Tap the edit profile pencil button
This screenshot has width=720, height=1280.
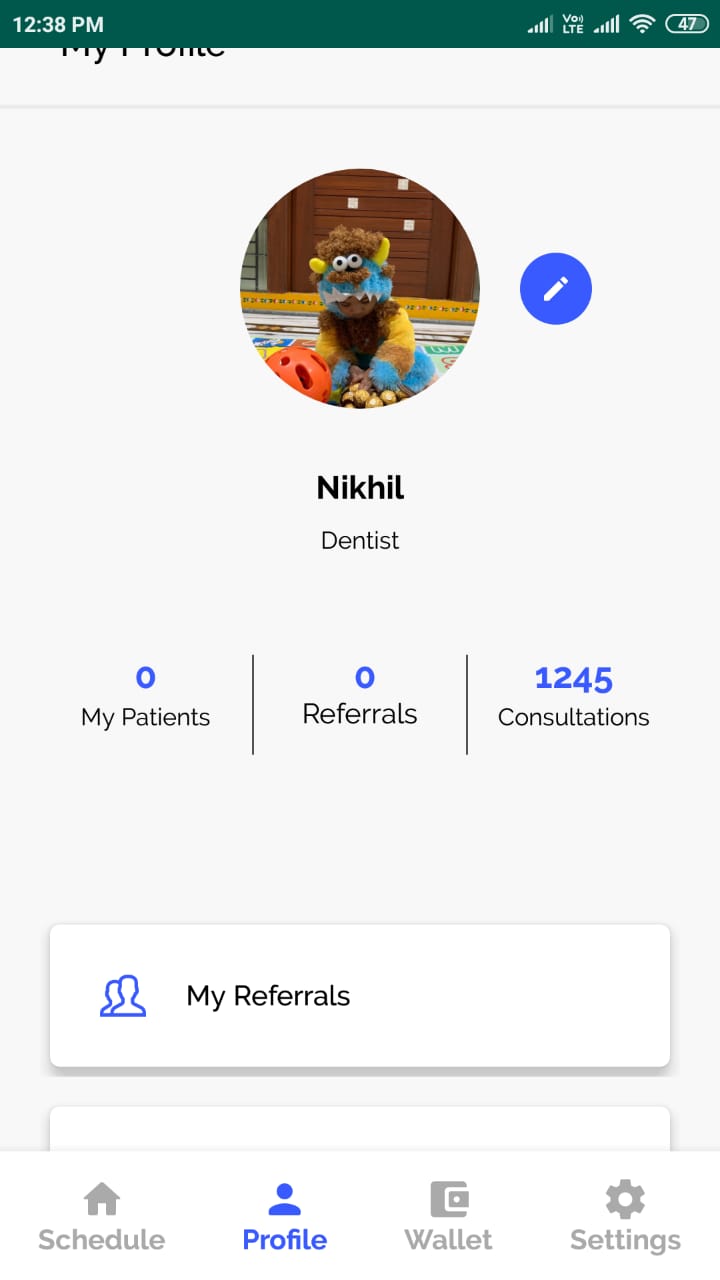click(556, 289)
